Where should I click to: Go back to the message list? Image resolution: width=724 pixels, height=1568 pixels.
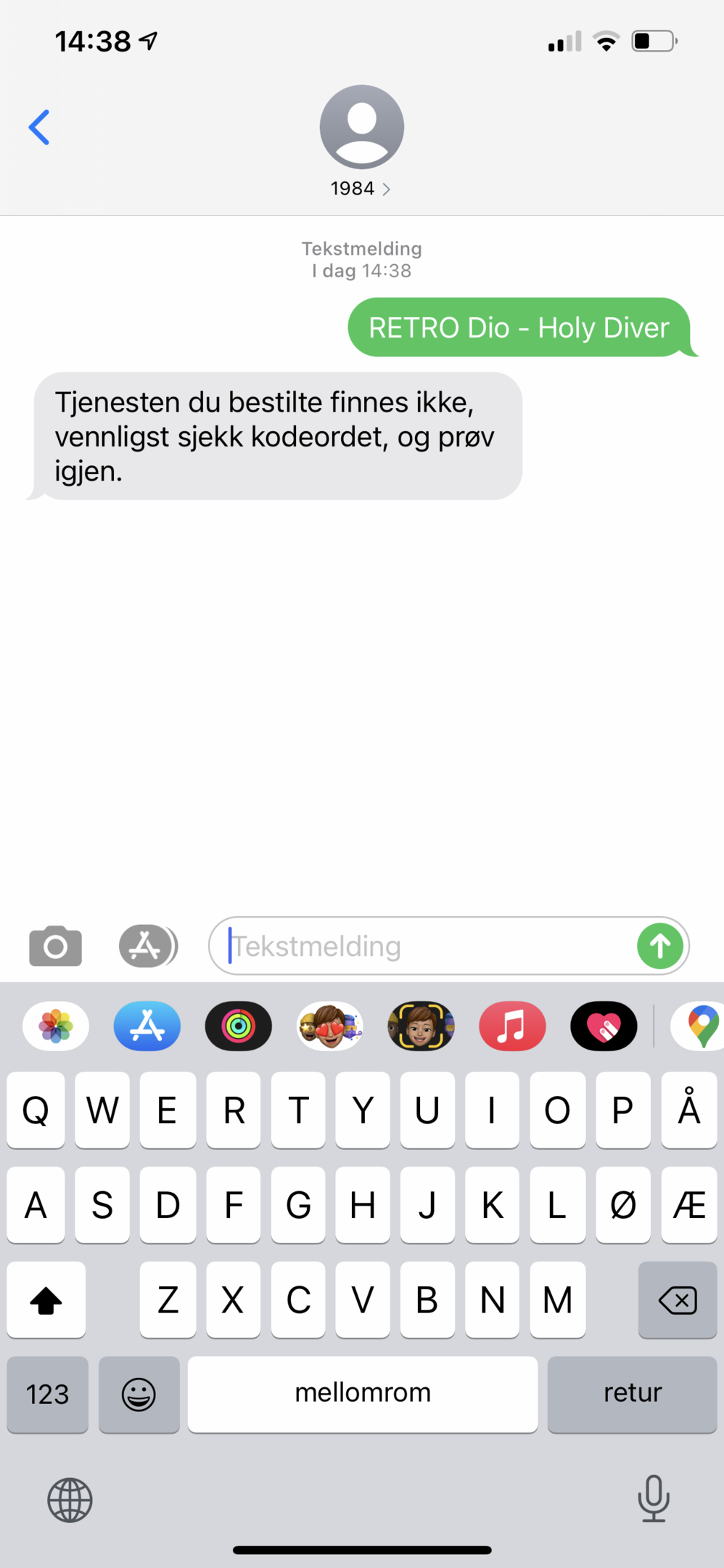[39, 128]
